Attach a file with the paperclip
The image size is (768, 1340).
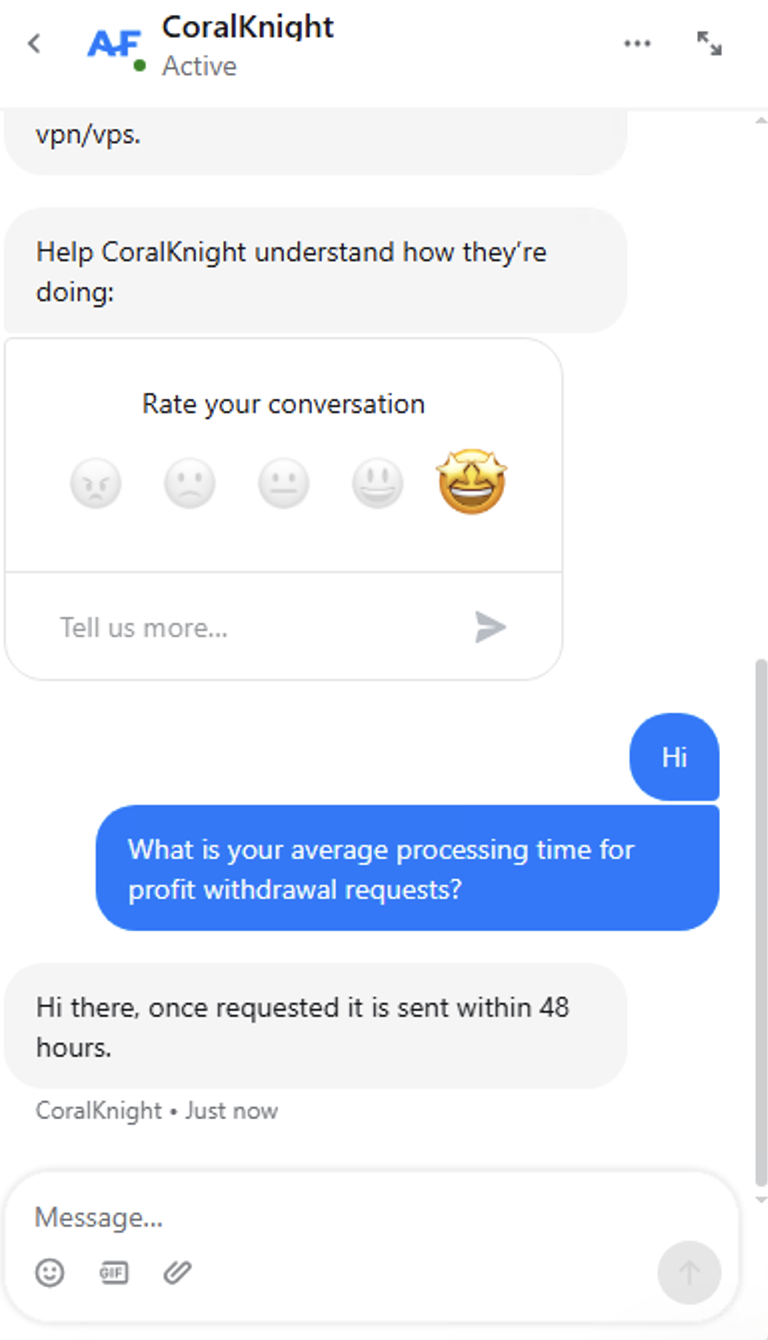pos(177,1272)
